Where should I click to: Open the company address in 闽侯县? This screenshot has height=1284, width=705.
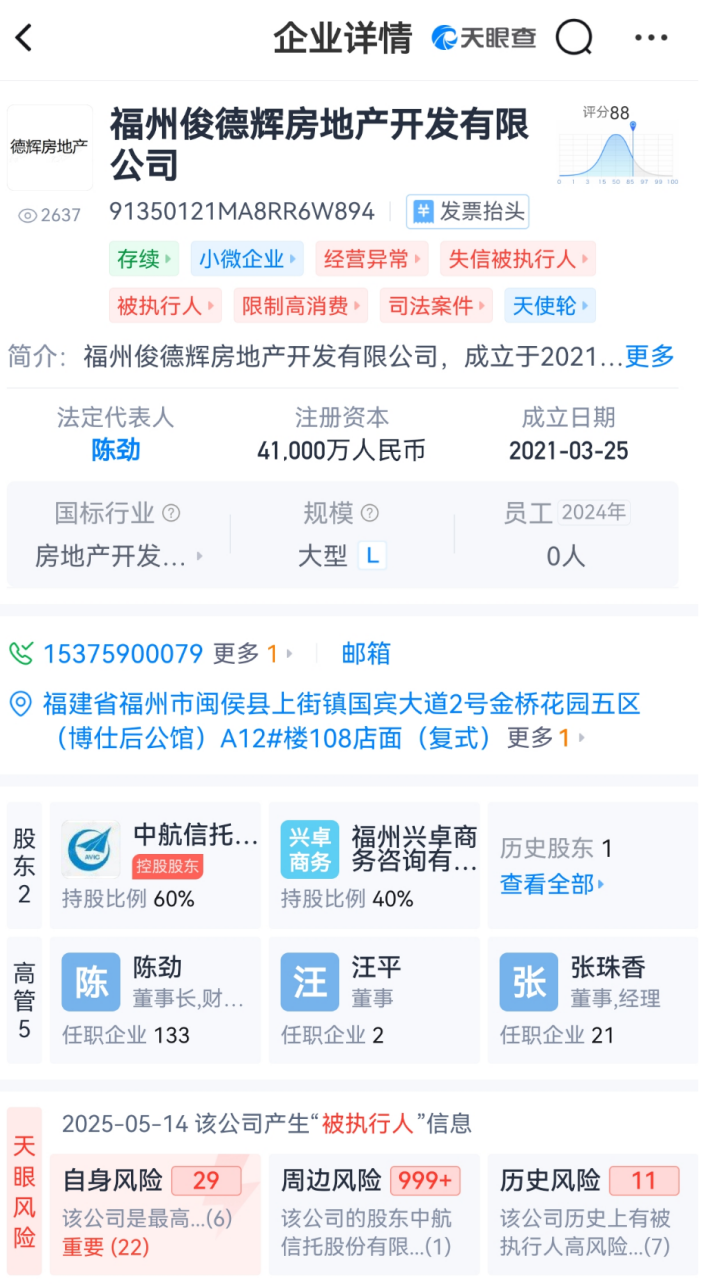[340, 720]
